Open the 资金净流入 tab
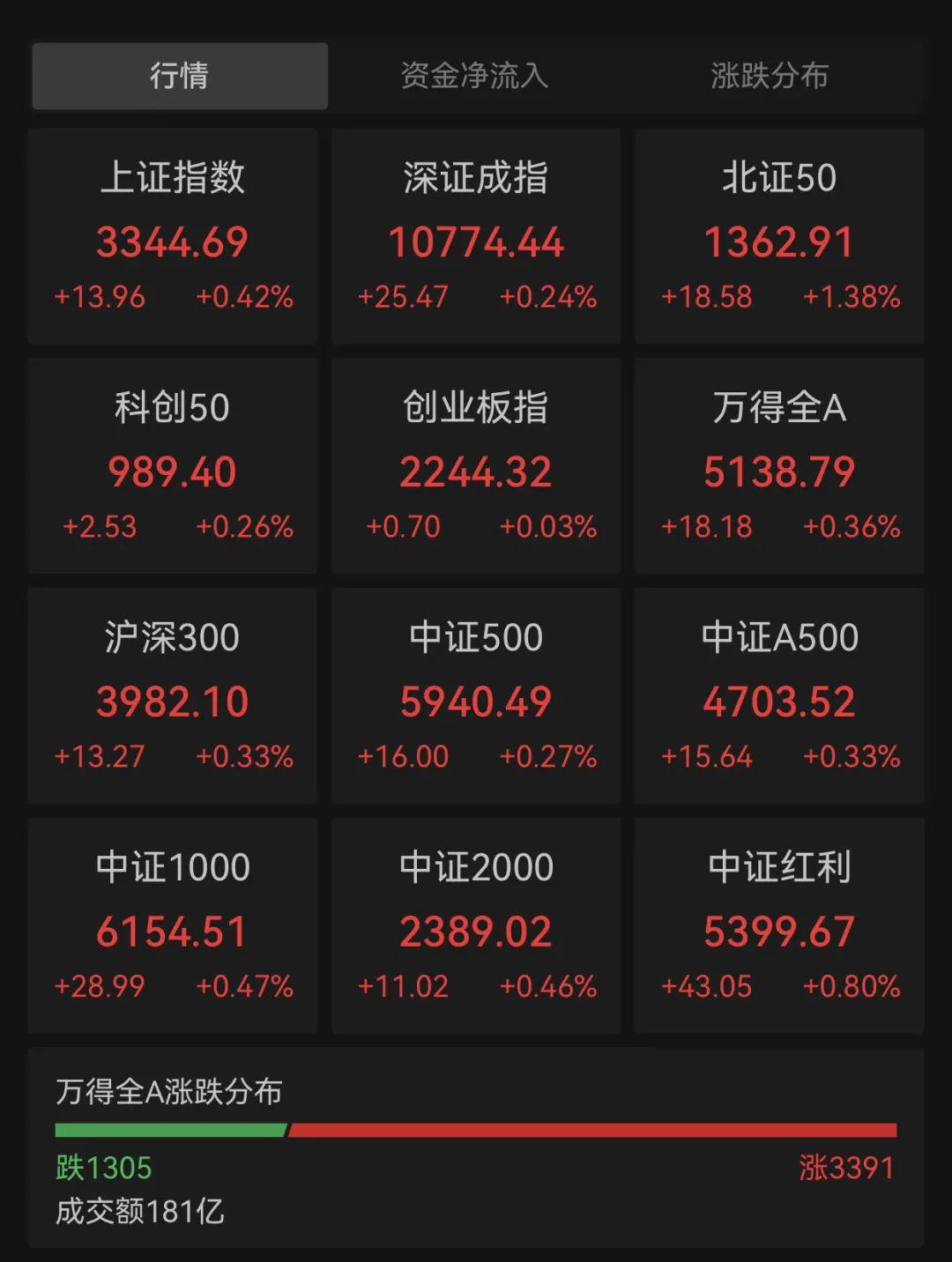The image size is (952, 1262). pyautogui.click(x=474, y=78)
